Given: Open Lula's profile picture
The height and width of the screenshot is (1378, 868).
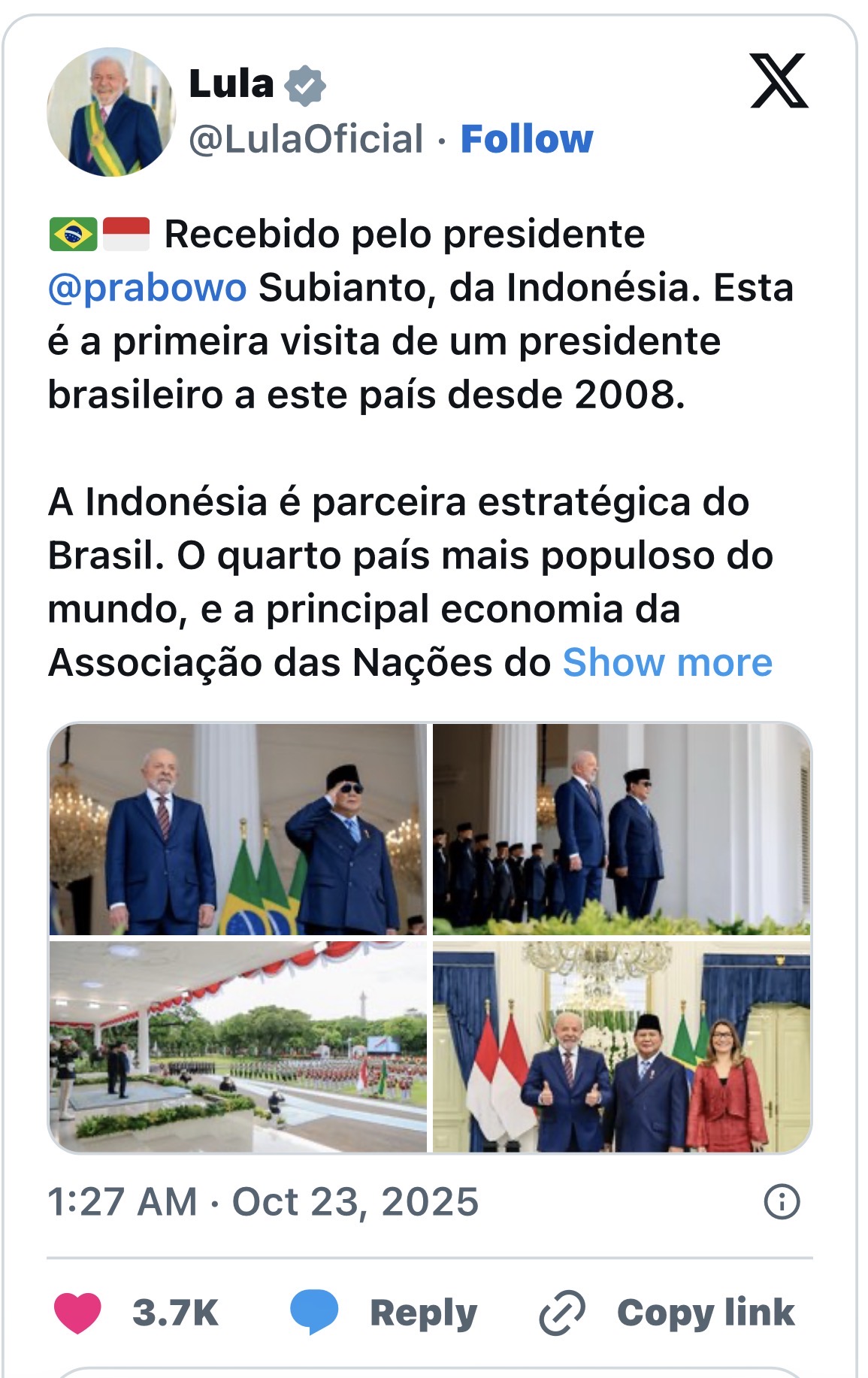Looking at the screenshot, I should click(x=110, y=112).
